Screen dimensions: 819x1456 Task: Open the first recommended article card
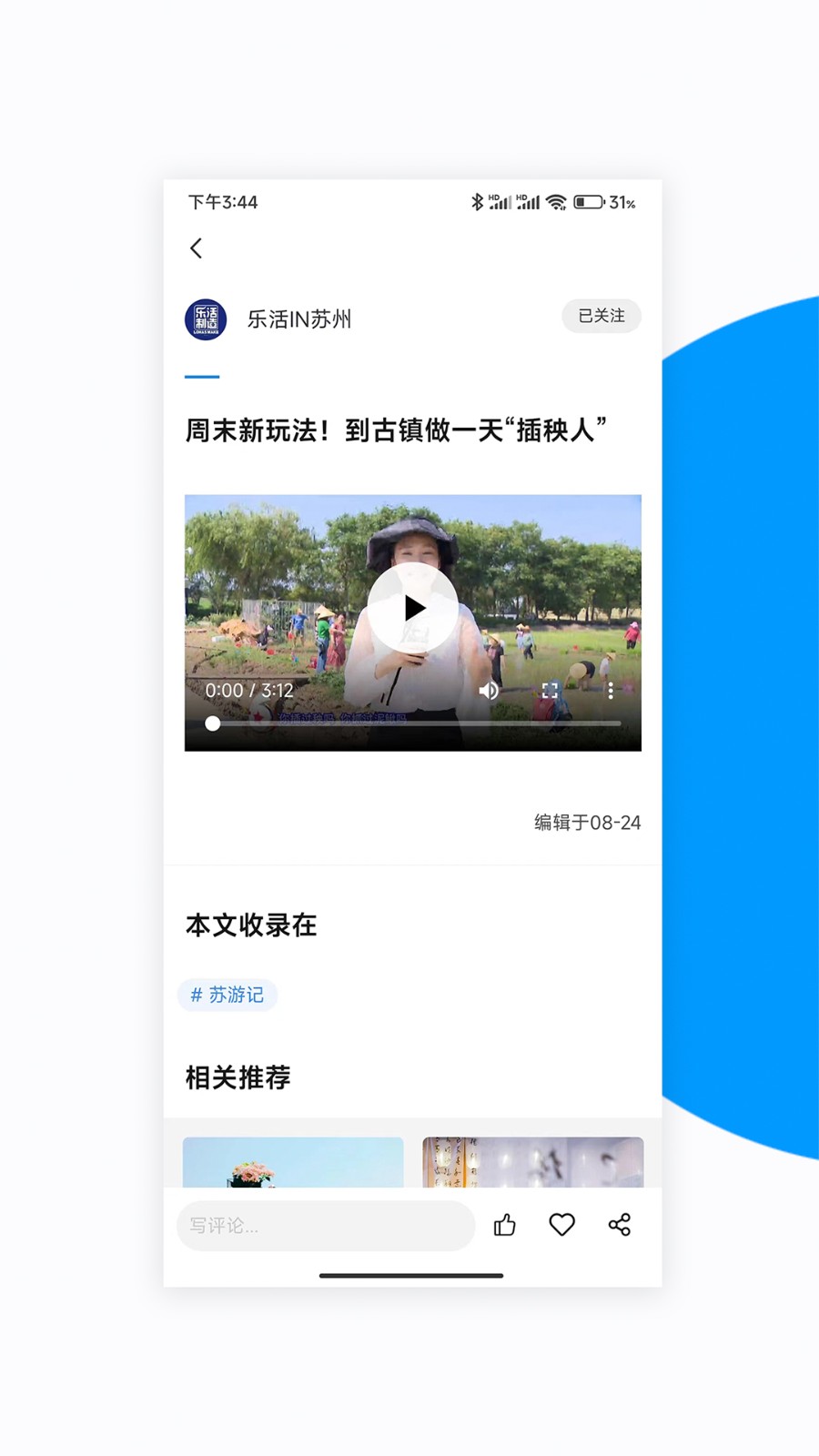click(x=293, y=1162)
